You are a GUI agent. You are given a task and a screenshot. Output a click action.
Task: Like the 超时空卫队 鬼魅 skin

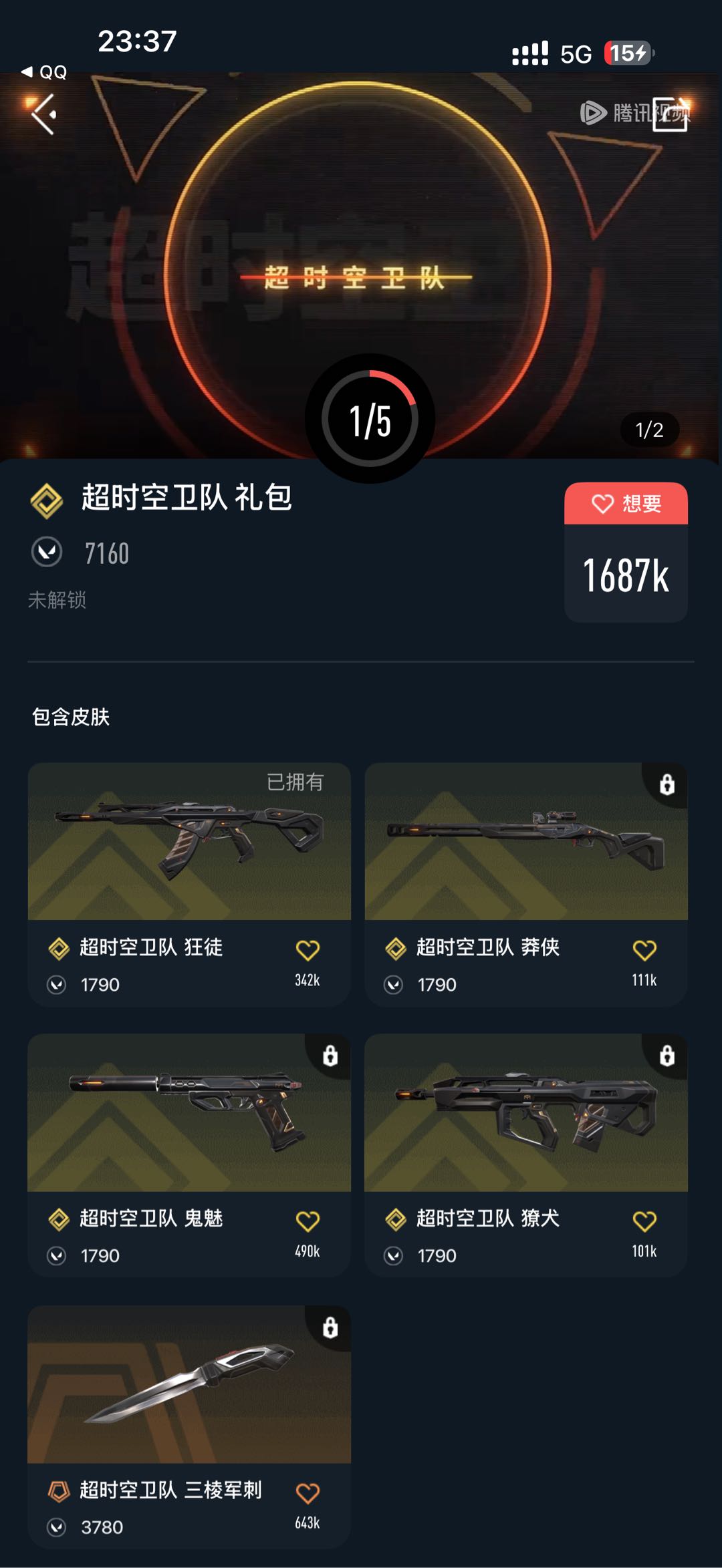(308, 1221)
